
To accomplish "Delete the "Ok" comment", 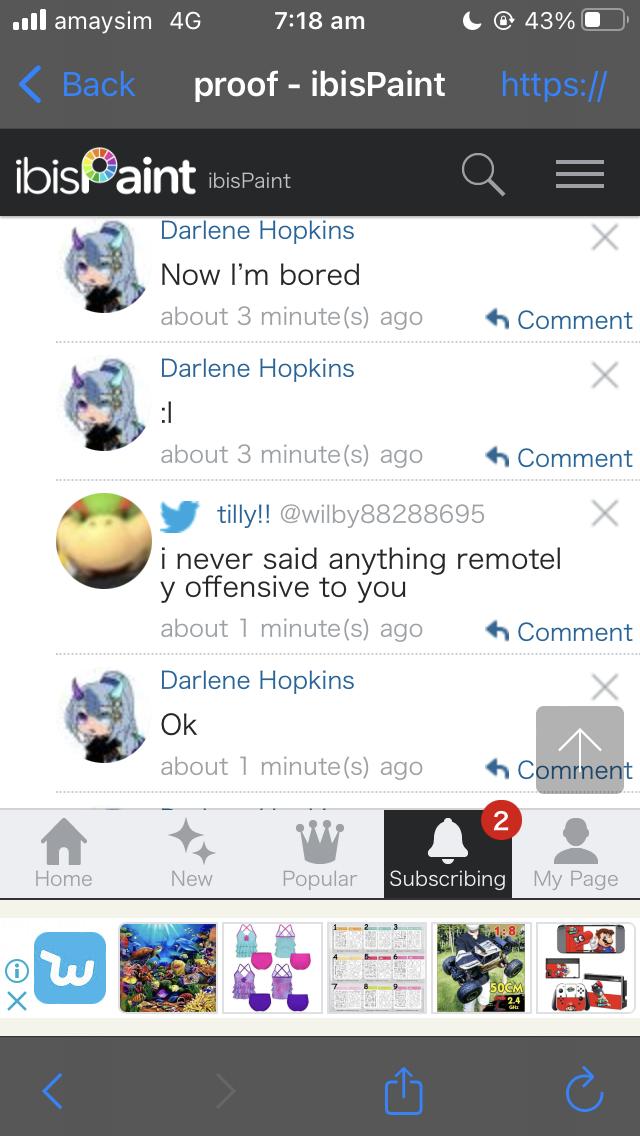I will 604,686.
